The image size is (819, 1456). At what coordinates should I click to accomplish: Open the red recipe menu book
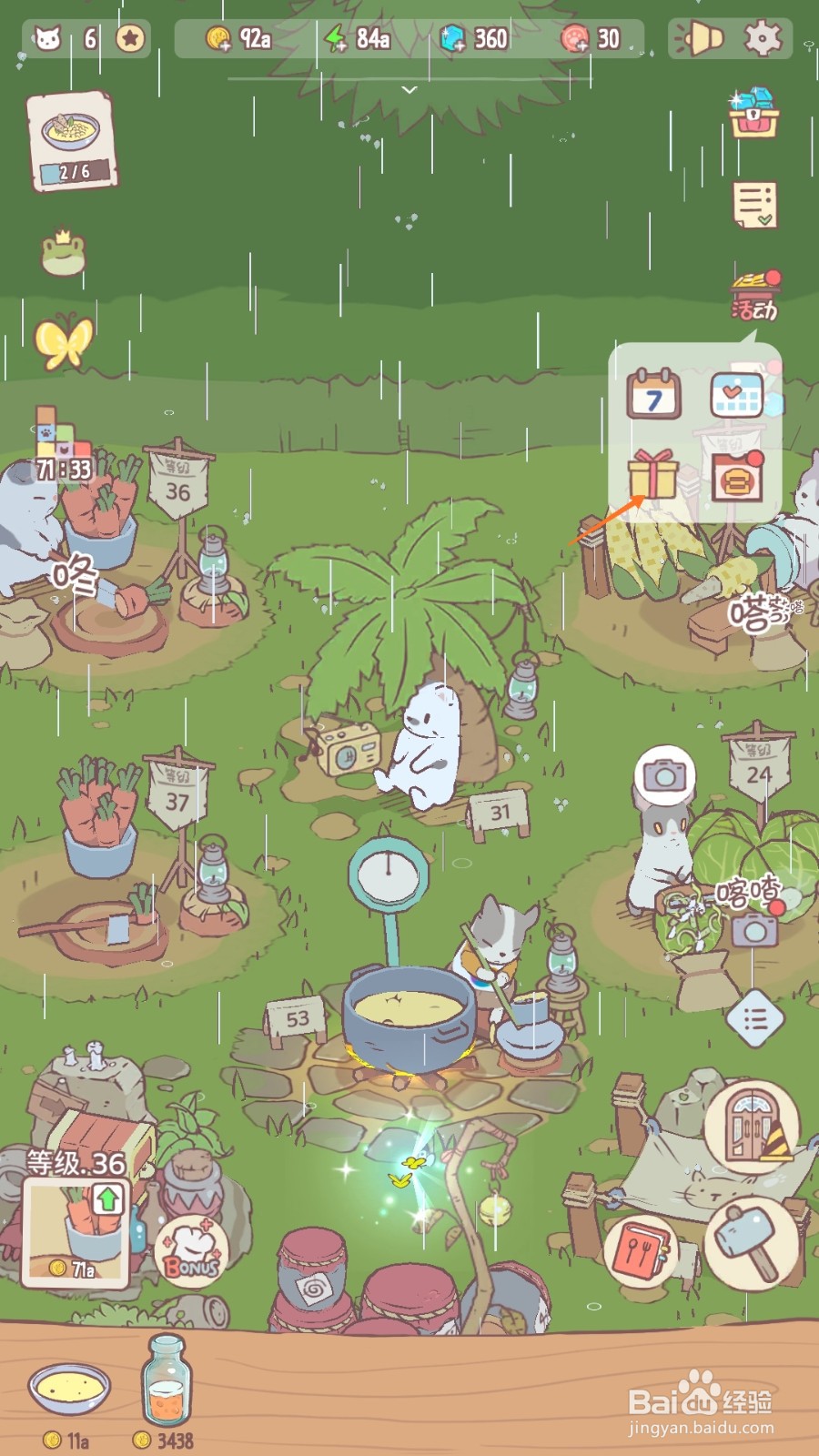641,1250
